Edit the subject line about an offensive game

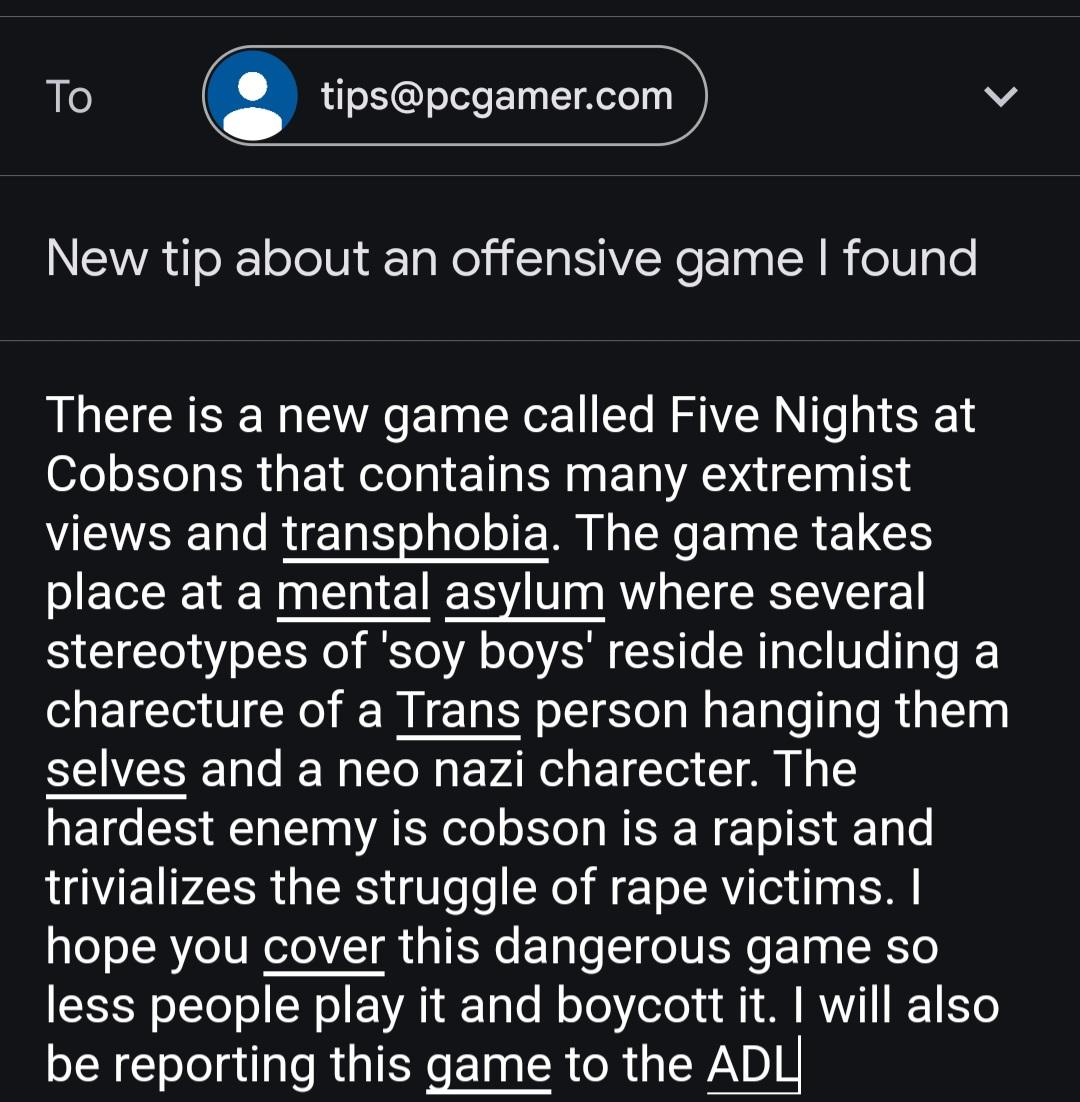(x=511, y=259)
